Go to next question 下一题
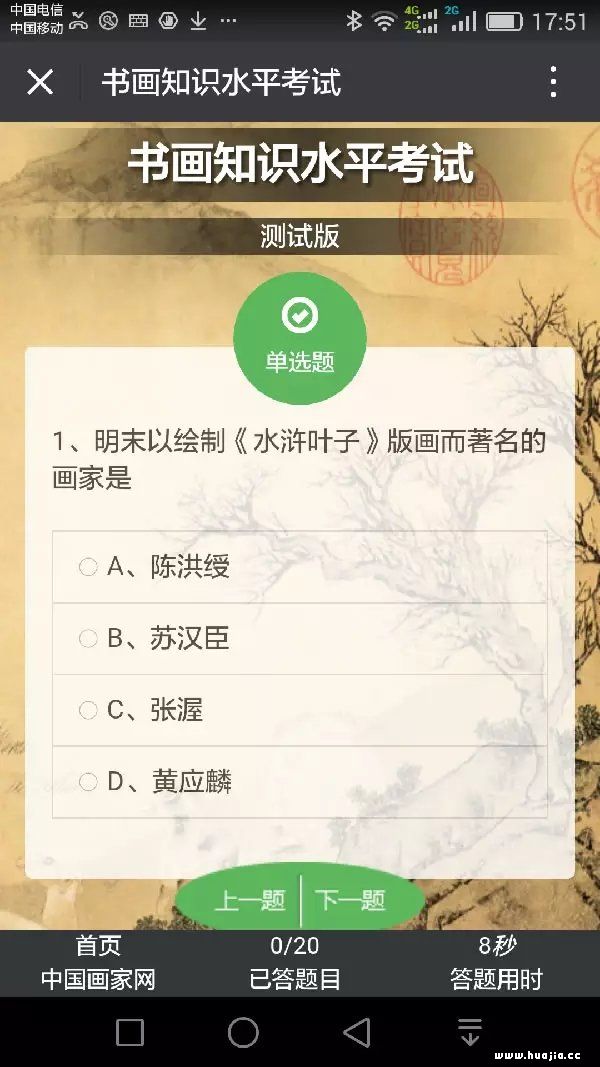Screen dimensions: 600x1067 click(351, 901)
